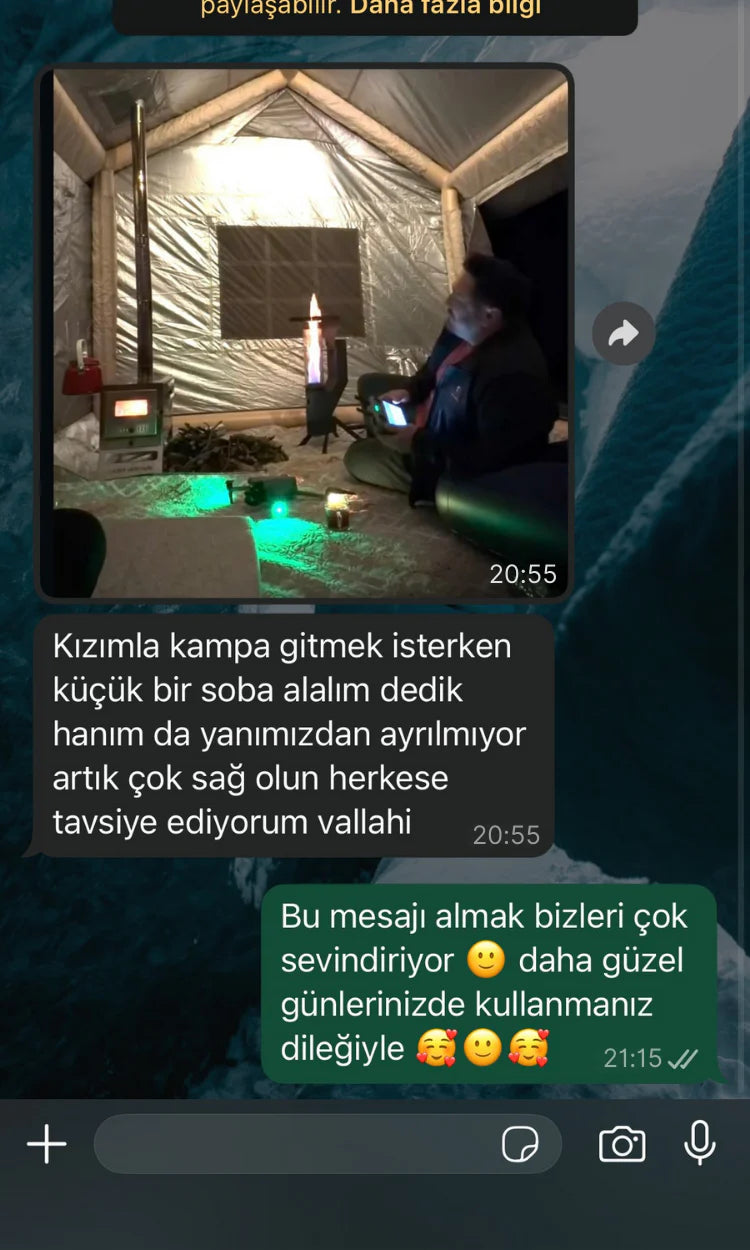This screenshot has width=750, height=1250.
Task: Forward the photo with the arrow icon
Action: click(623, 334)
